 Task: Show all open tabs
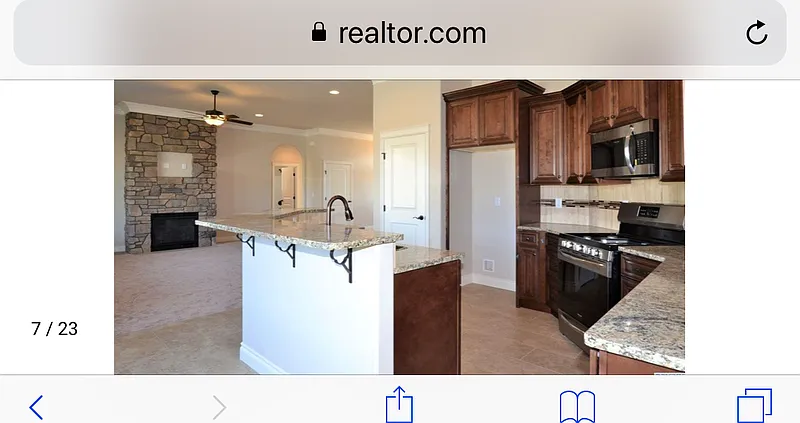coord(754,406)
